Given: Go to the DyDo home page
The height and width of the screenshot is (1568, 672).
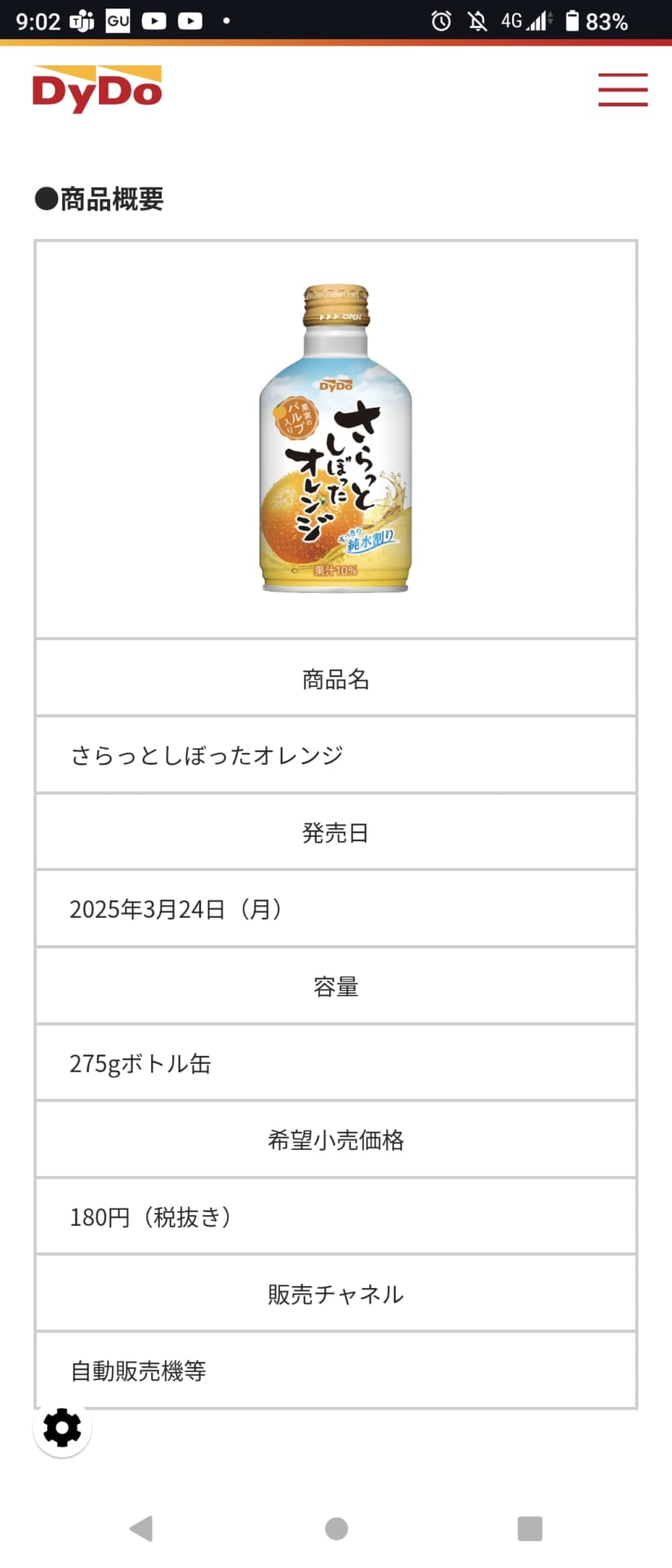Looking at the screenshot, I should [97, 89].
